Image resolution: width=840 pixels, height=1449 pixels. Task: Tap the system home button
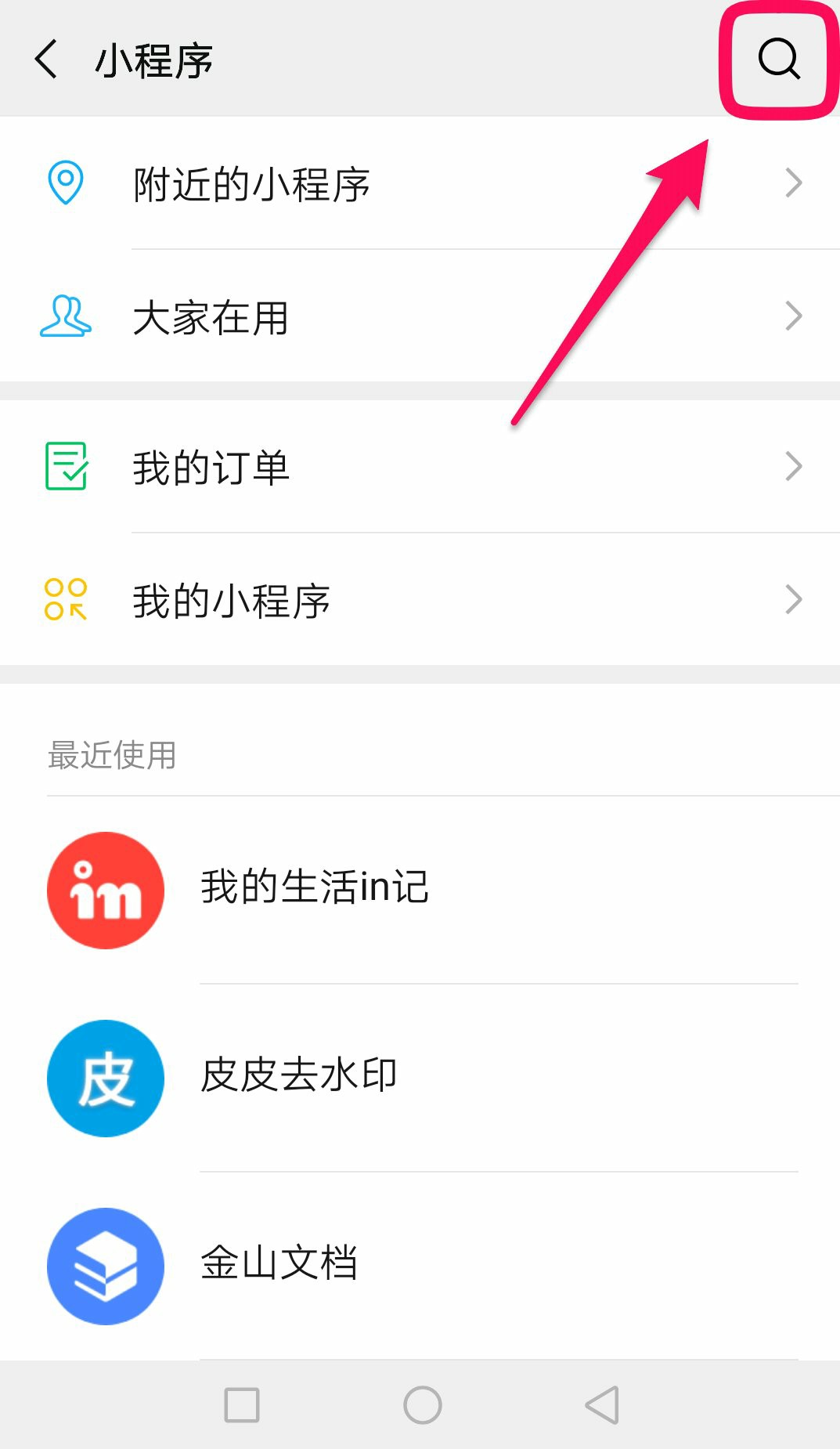[423, 1405]
